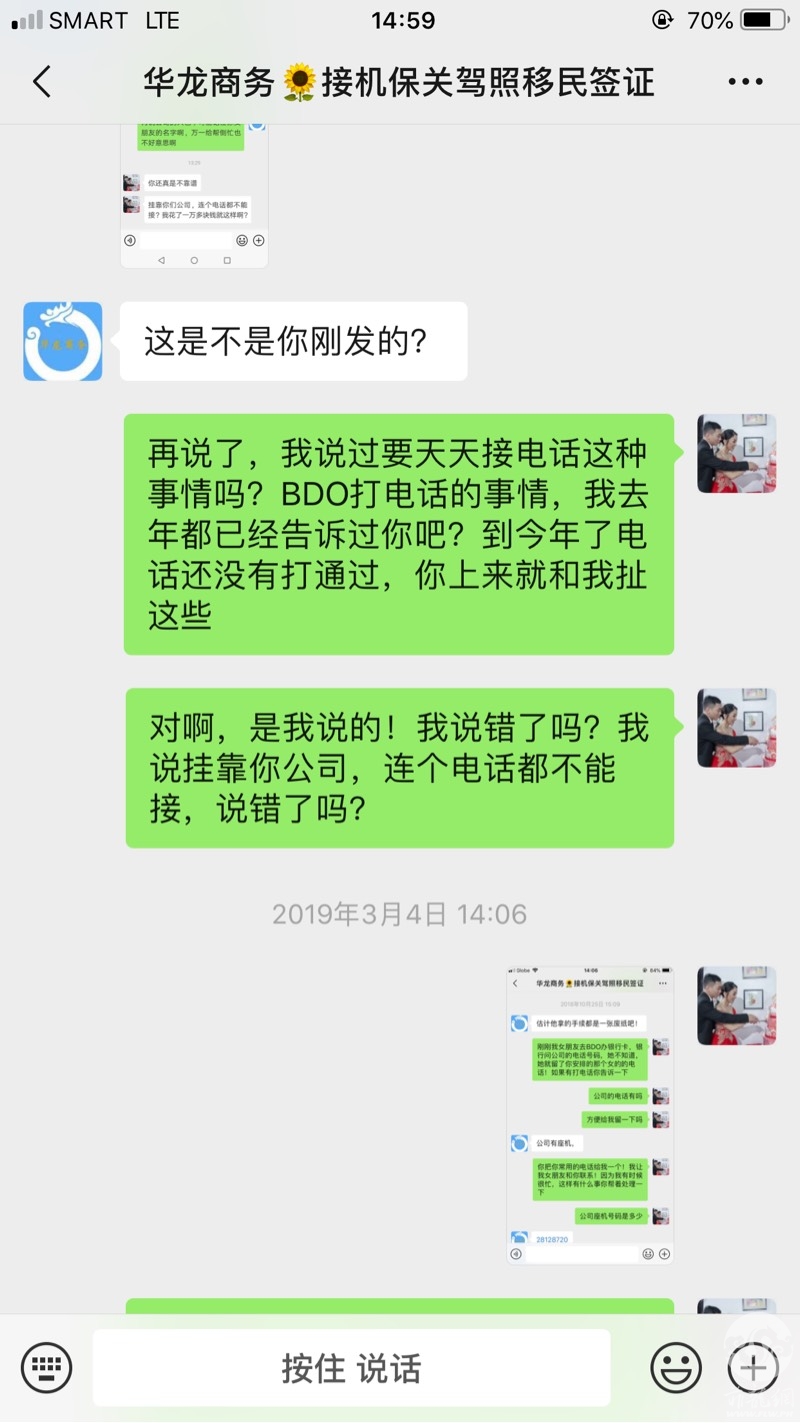Open the emoji sticker panel
Image resolution: width=800 pixels, height=1423 pixels.
676,1367
